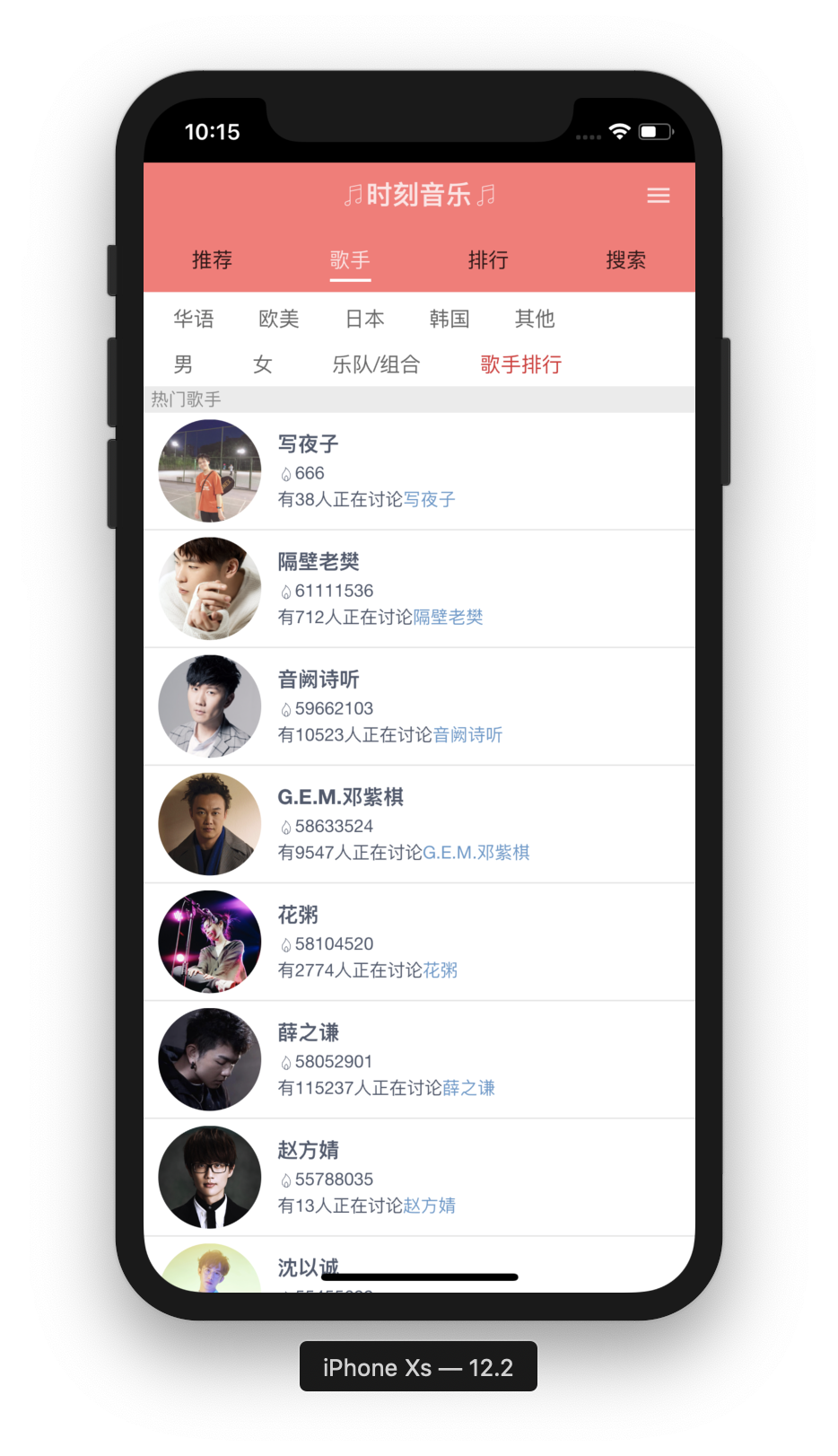The width and height of the screenshot is (838, 1456).
Task: Choose the 其他 region filter
Action: [x=535, y=319]
